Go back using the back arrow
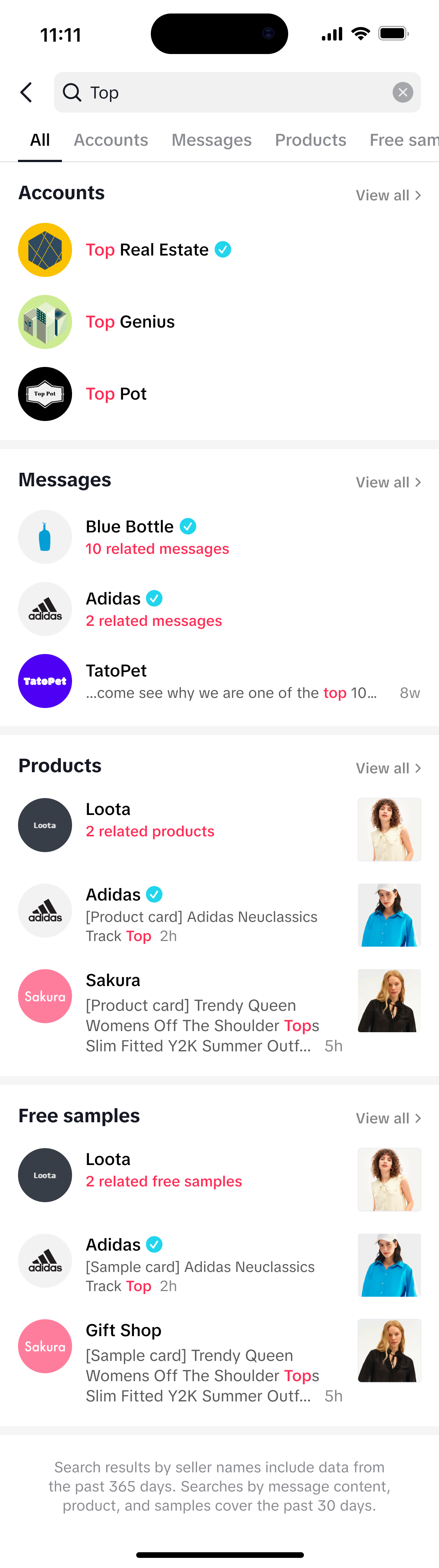Image resolution: width=439 pixels, height=1568 pixels. click(26, 93)
